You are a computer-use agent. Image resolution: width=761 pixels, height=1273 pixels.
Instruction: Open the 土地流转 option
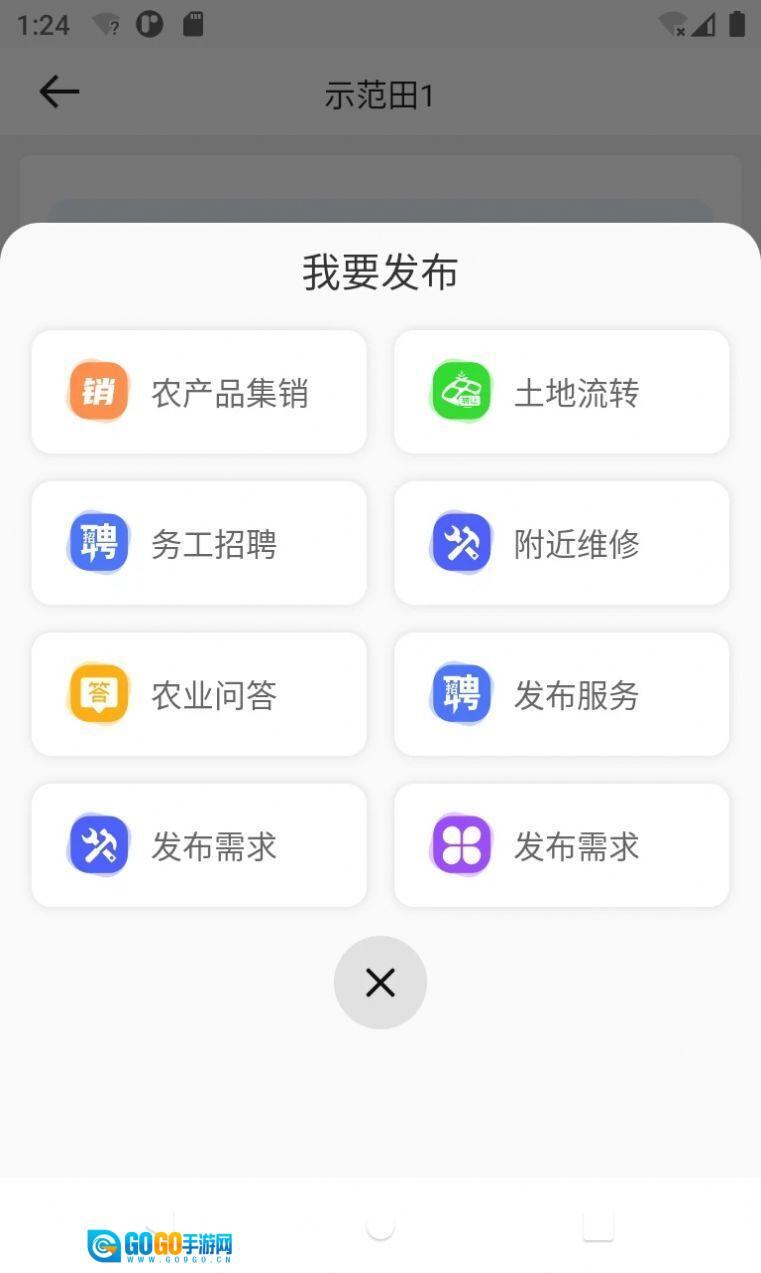click(x=561, y=392)
